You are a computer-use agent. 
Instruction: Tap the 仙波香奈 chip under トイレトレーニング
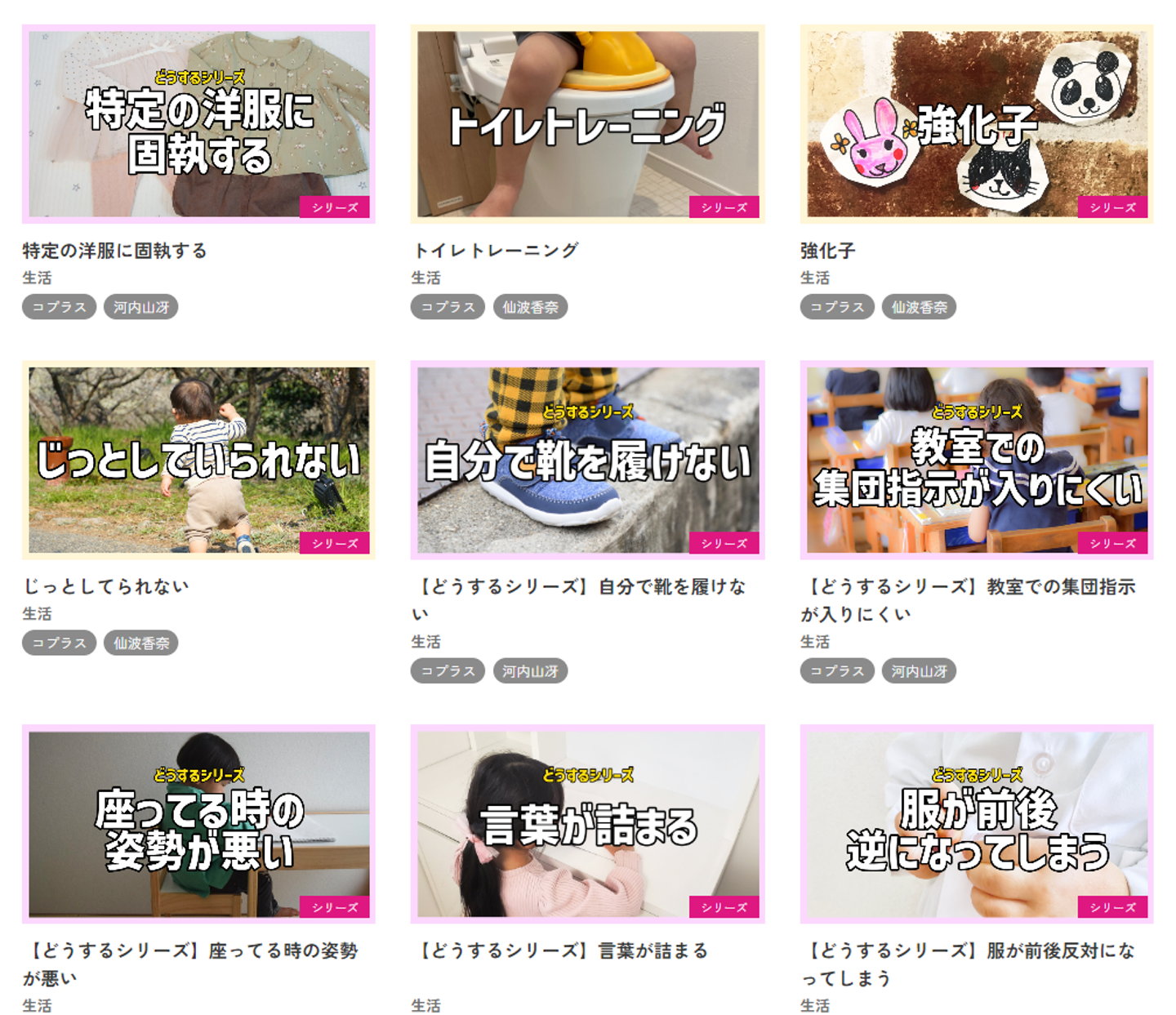point(530,307)
